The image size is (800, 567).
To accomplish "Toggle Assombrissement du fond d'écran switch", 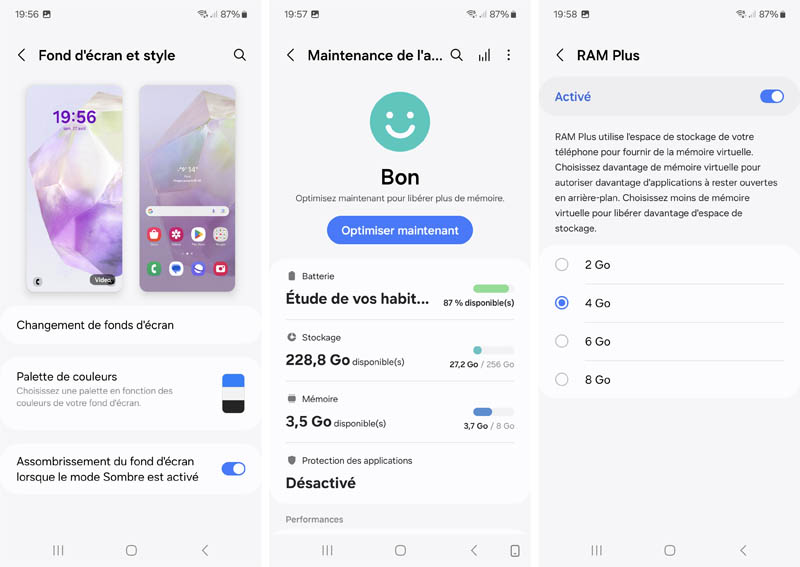I will 233,469.
